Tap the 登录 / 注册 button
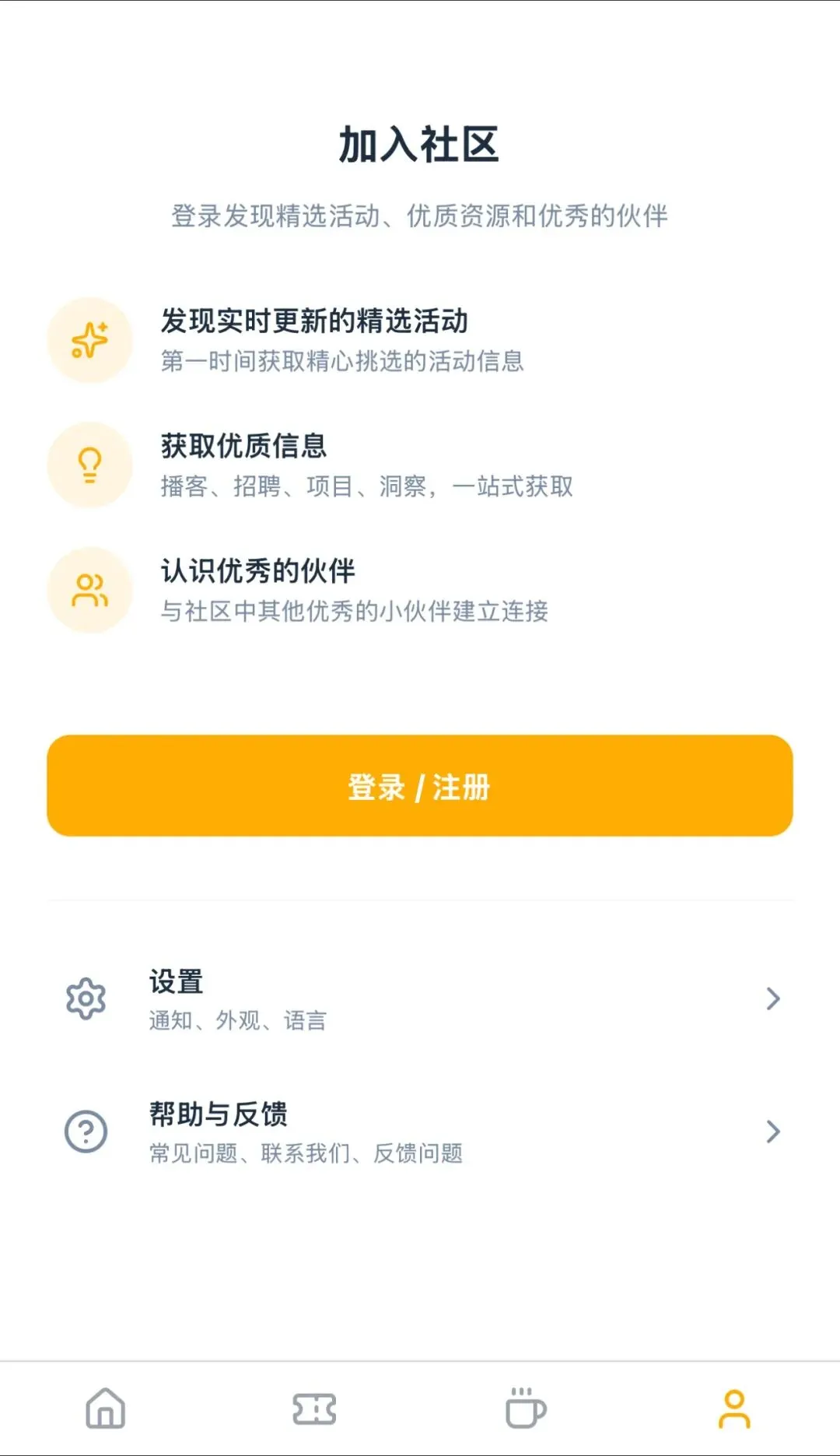840x1456 pixels. coord(420,786)
